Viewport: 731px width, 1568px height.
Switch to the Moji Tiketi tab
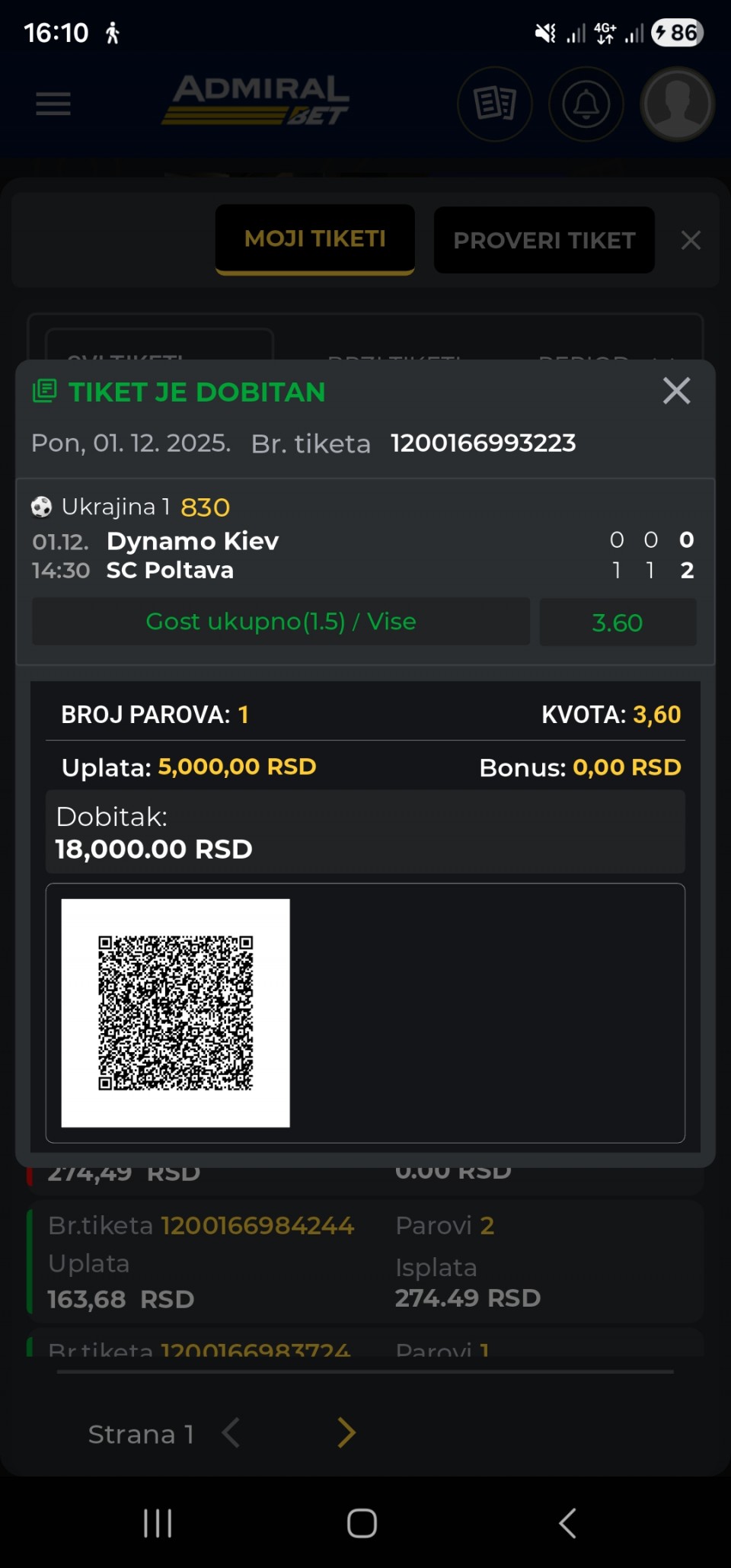click(x=315, y=239)
